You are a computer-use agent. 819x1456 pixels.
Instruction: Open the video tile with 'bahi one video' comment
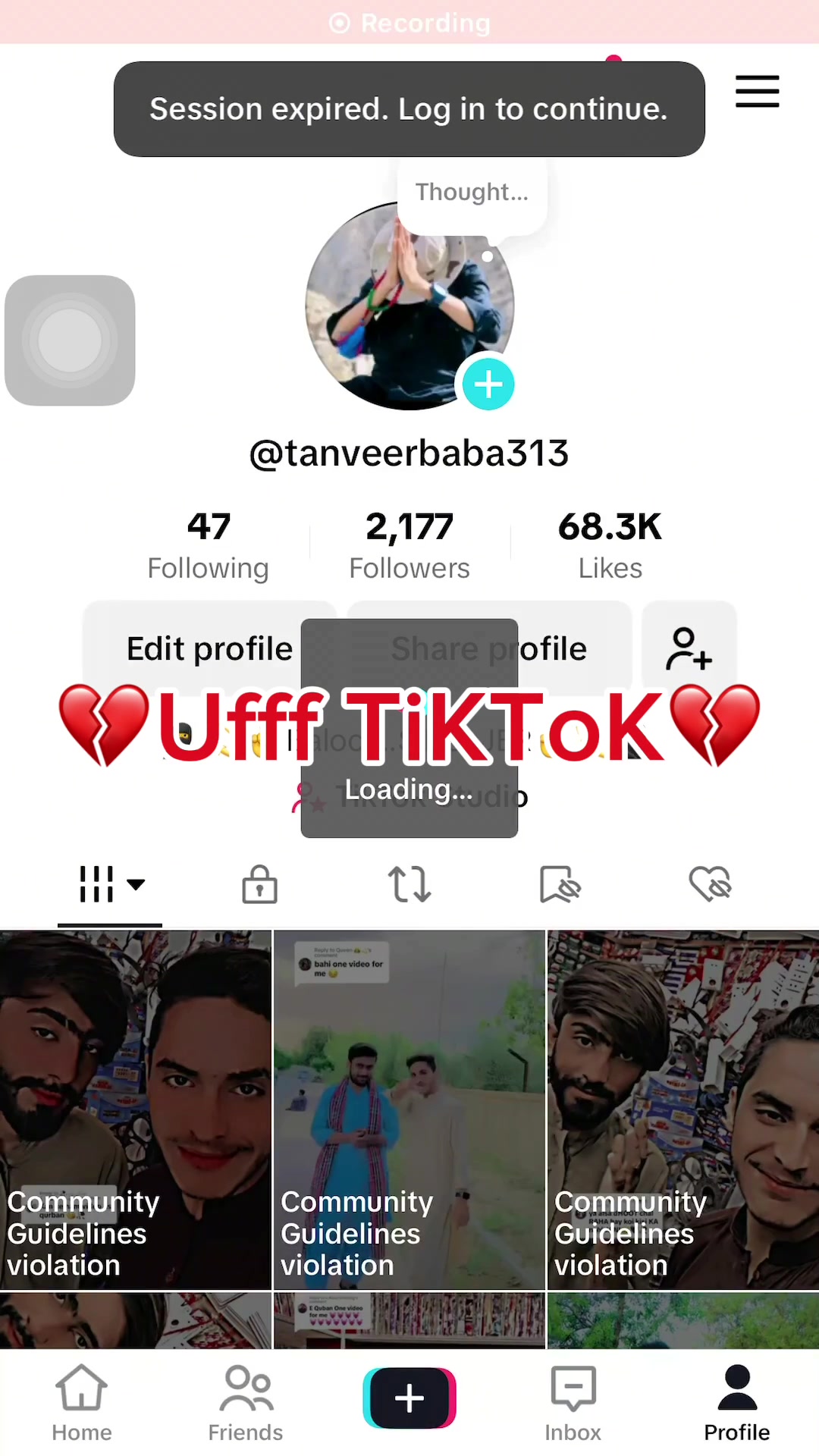[x=409, y=1109]
